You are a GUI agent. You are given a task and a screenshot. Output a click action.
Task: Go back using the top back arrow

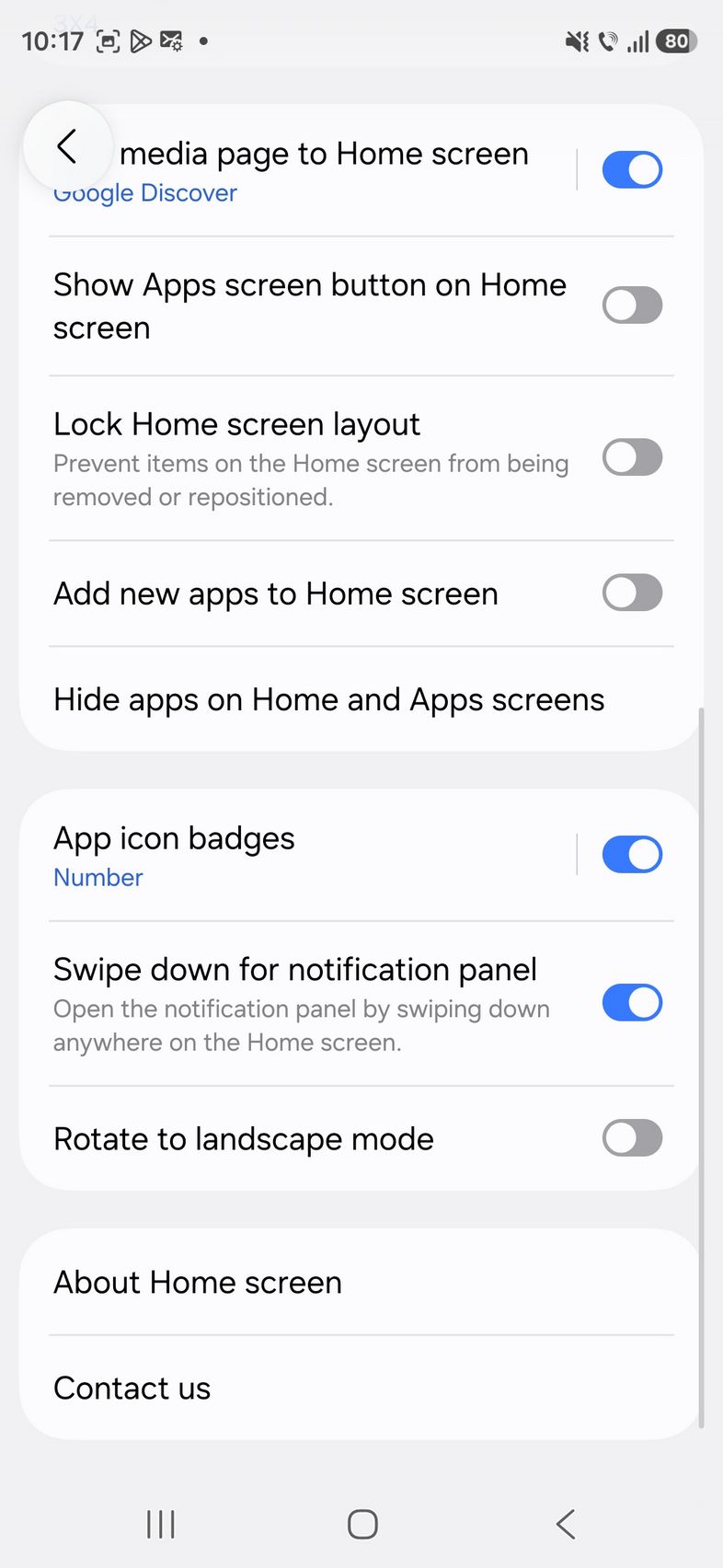click(x=67, y=146)
